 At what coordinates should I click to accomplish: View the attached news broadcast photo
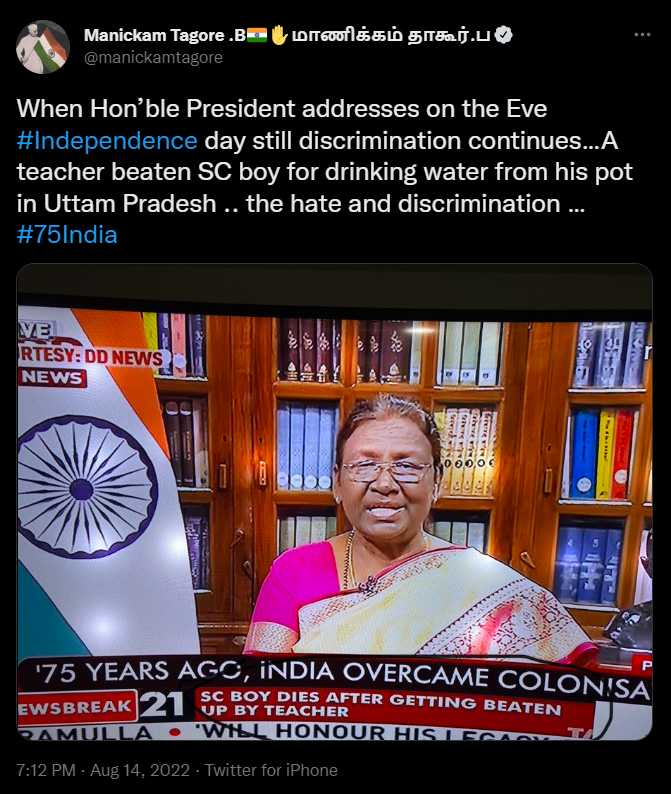[335, 500]
